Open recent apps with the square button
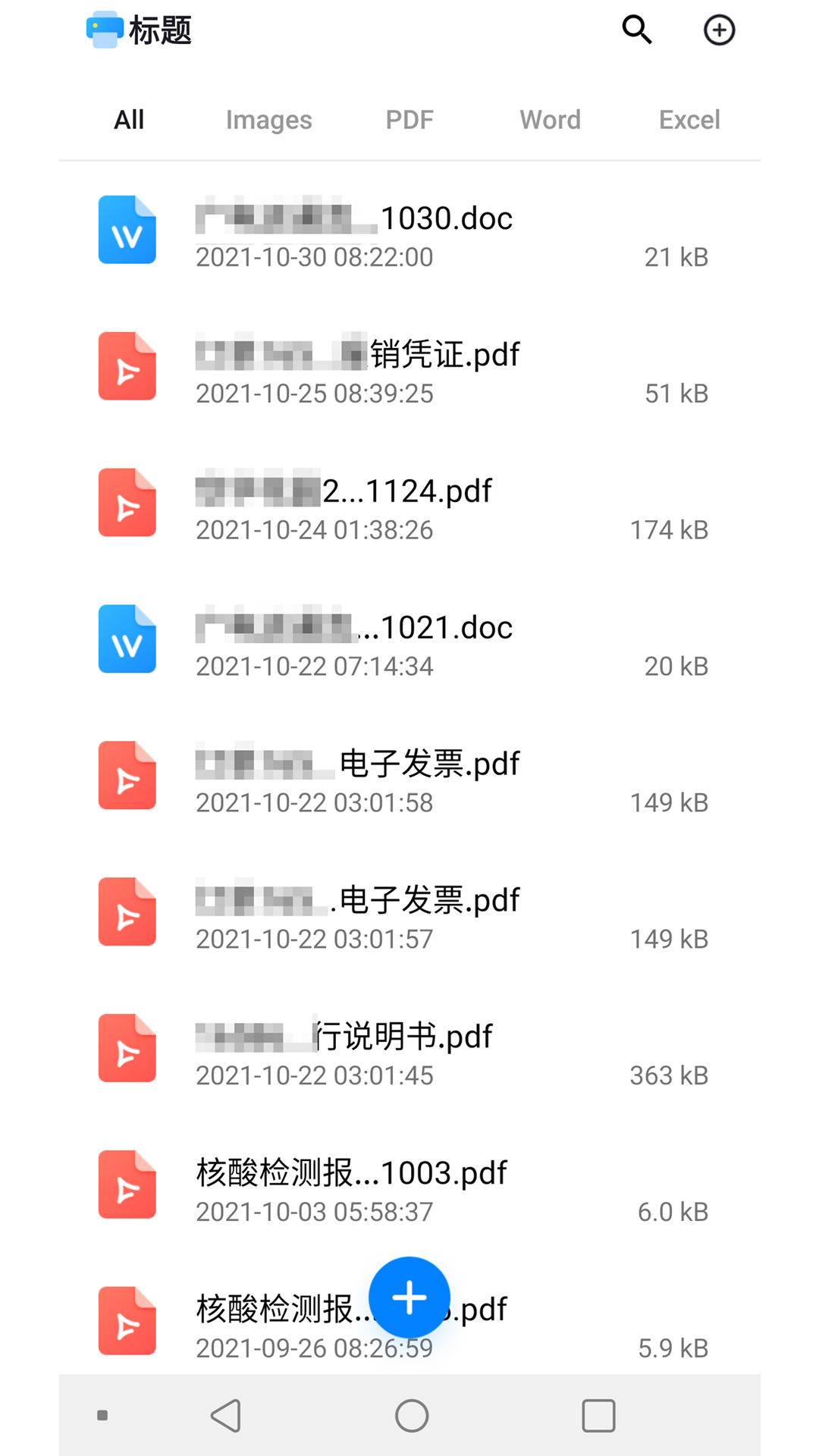Image resolution: width=819 pixels, height=1456 pixels. click(598, 1415)
